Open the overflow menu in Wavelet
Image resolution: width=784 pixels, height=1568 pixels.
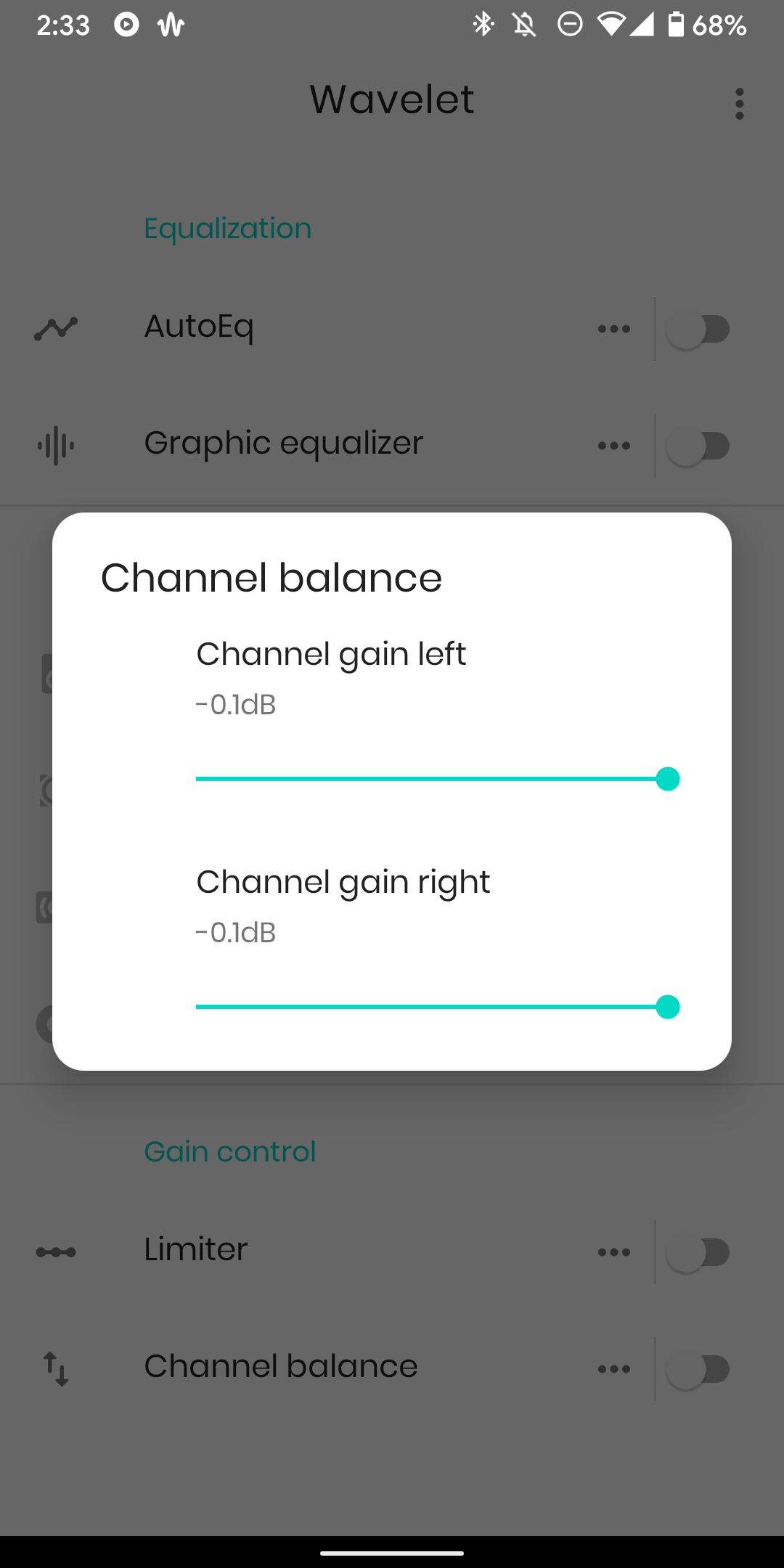pyautogui.click(x=739, y=104)
